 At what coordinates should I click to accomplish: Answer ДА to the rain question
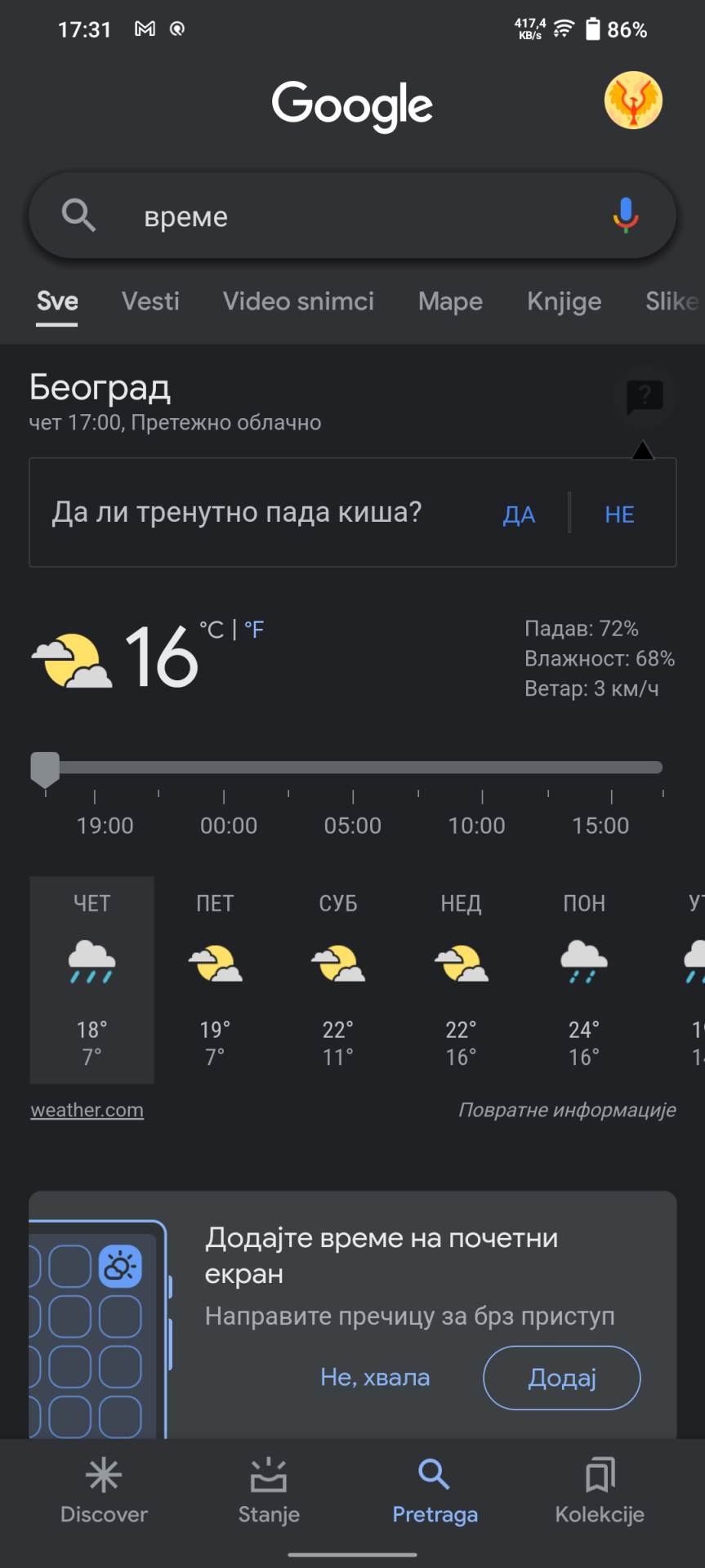pos(519,514)
